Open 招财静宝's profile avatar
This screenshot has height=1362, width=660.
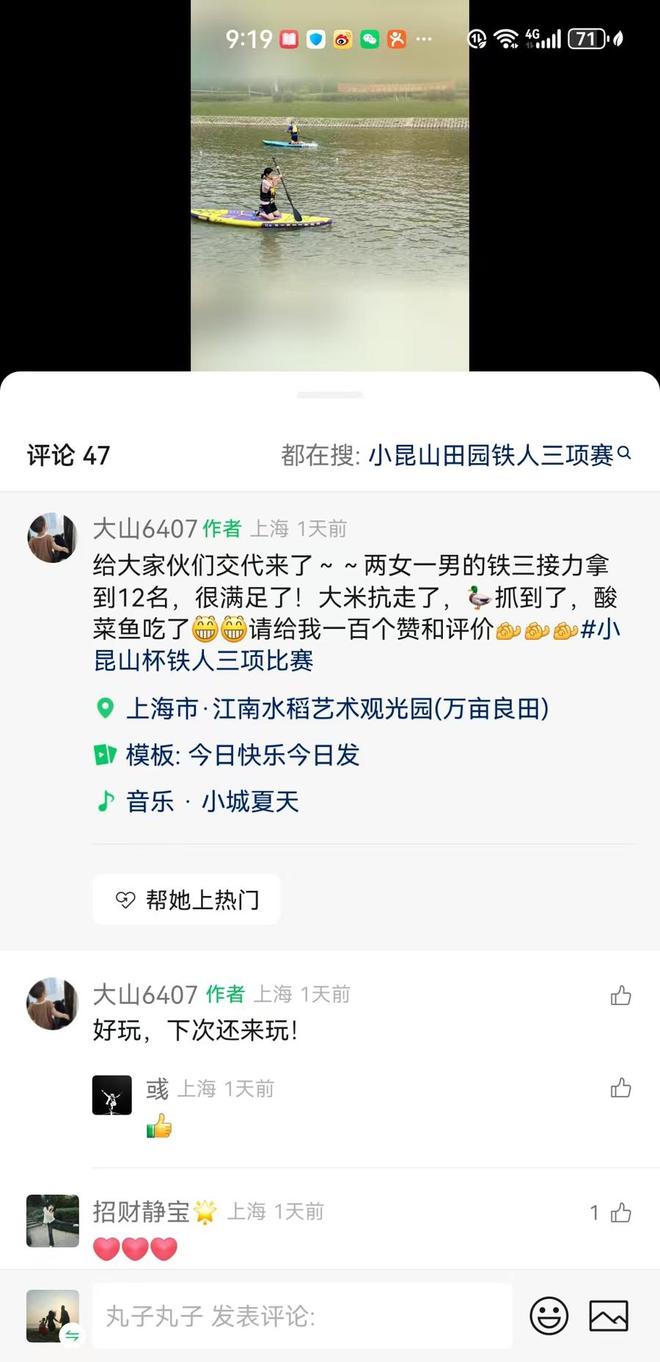pyautogui.click(x=52, y=1220)
